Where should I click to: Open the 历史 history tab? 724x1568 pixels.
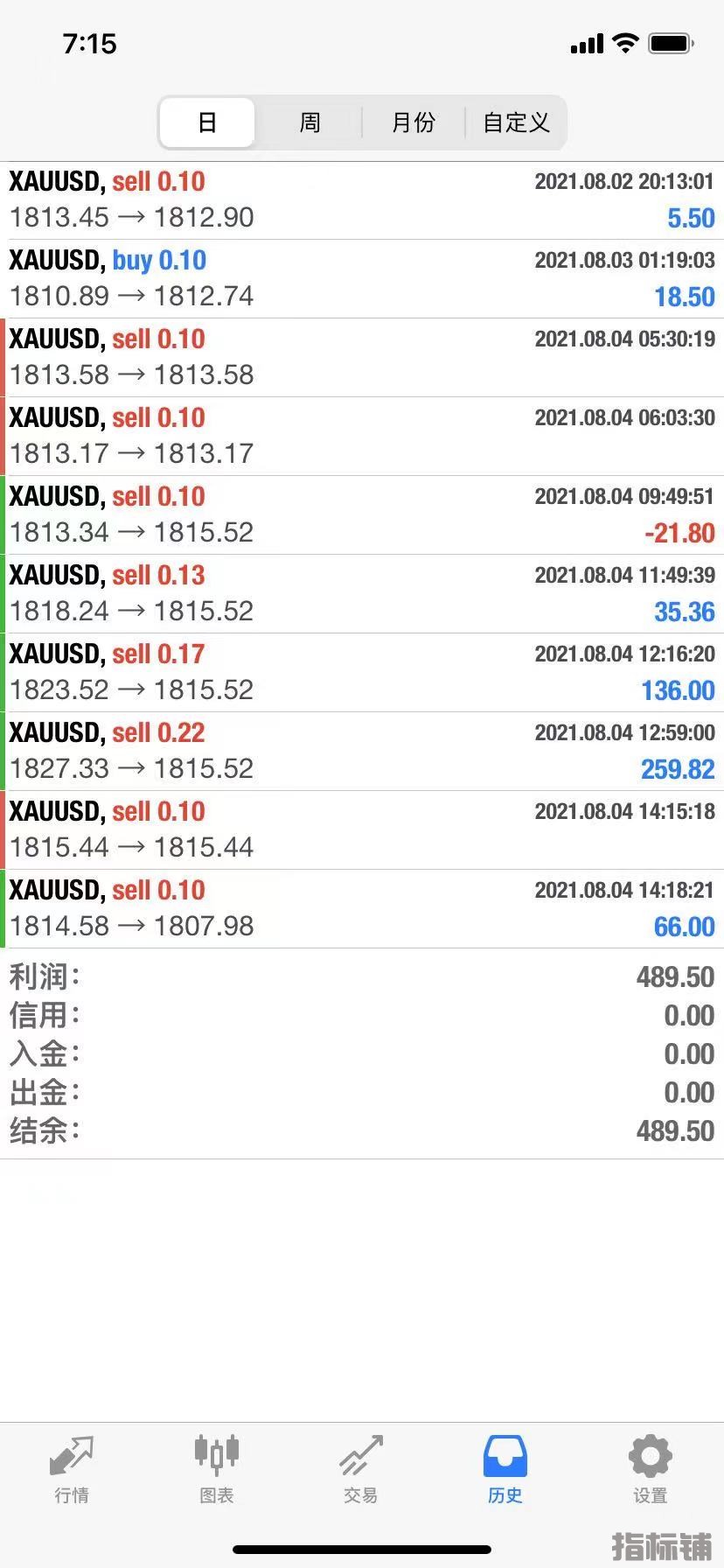[505, 1470]
